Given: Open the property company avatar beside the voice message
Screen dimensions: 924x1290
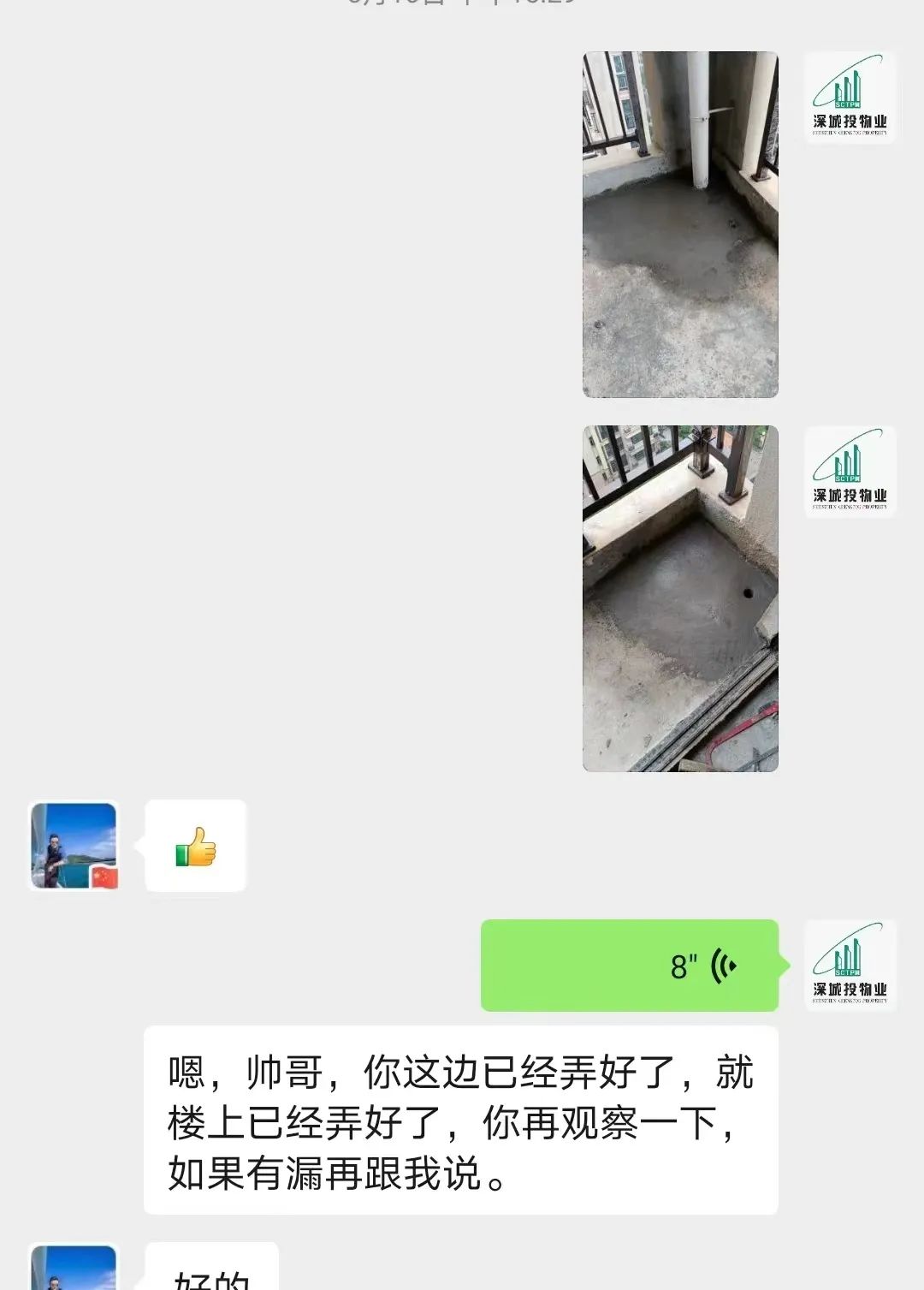Looking at the screenshot, I should (850, 966).
